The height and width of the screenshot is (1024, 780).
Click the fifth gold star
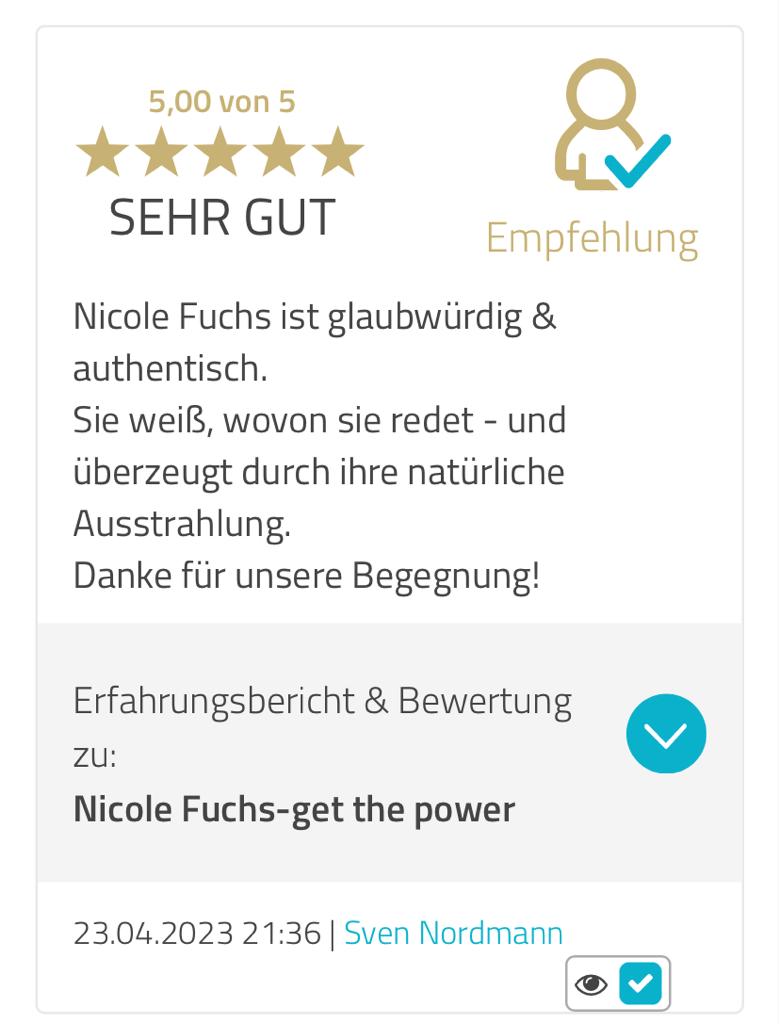[x=336, y=152]
